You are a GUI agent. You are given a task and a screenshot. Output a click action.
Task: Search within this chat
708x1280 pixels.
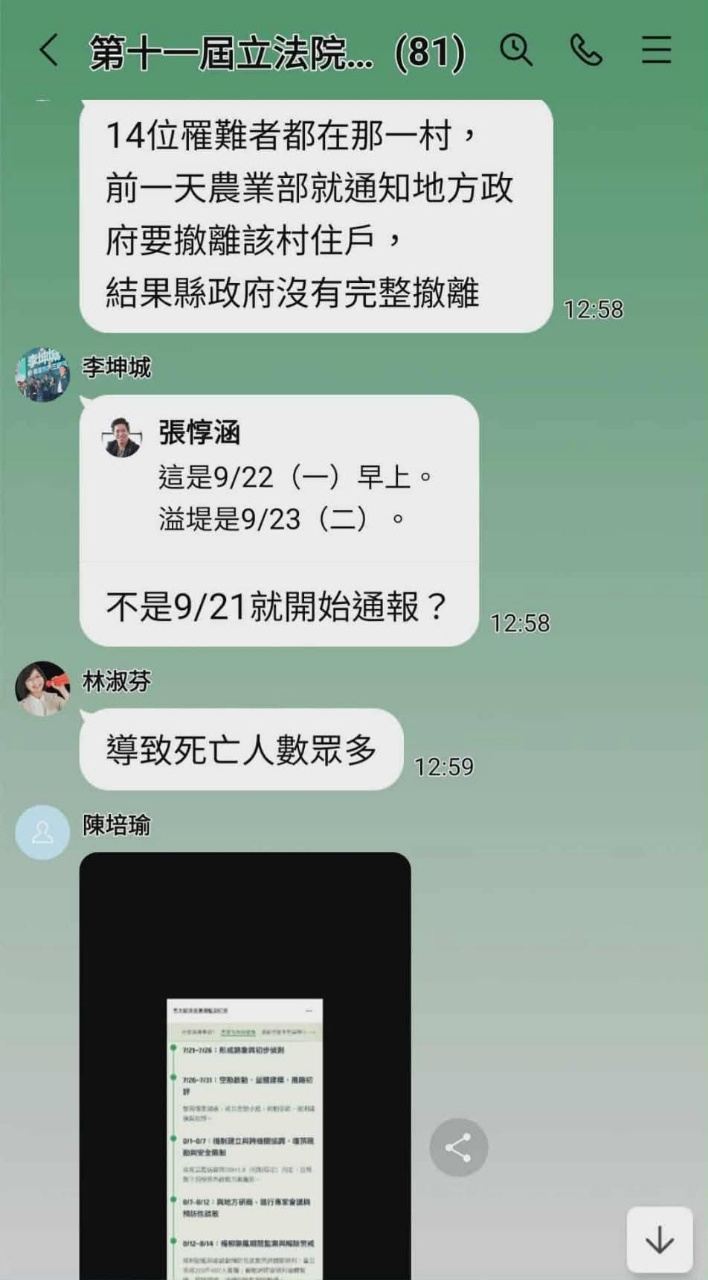516,50
